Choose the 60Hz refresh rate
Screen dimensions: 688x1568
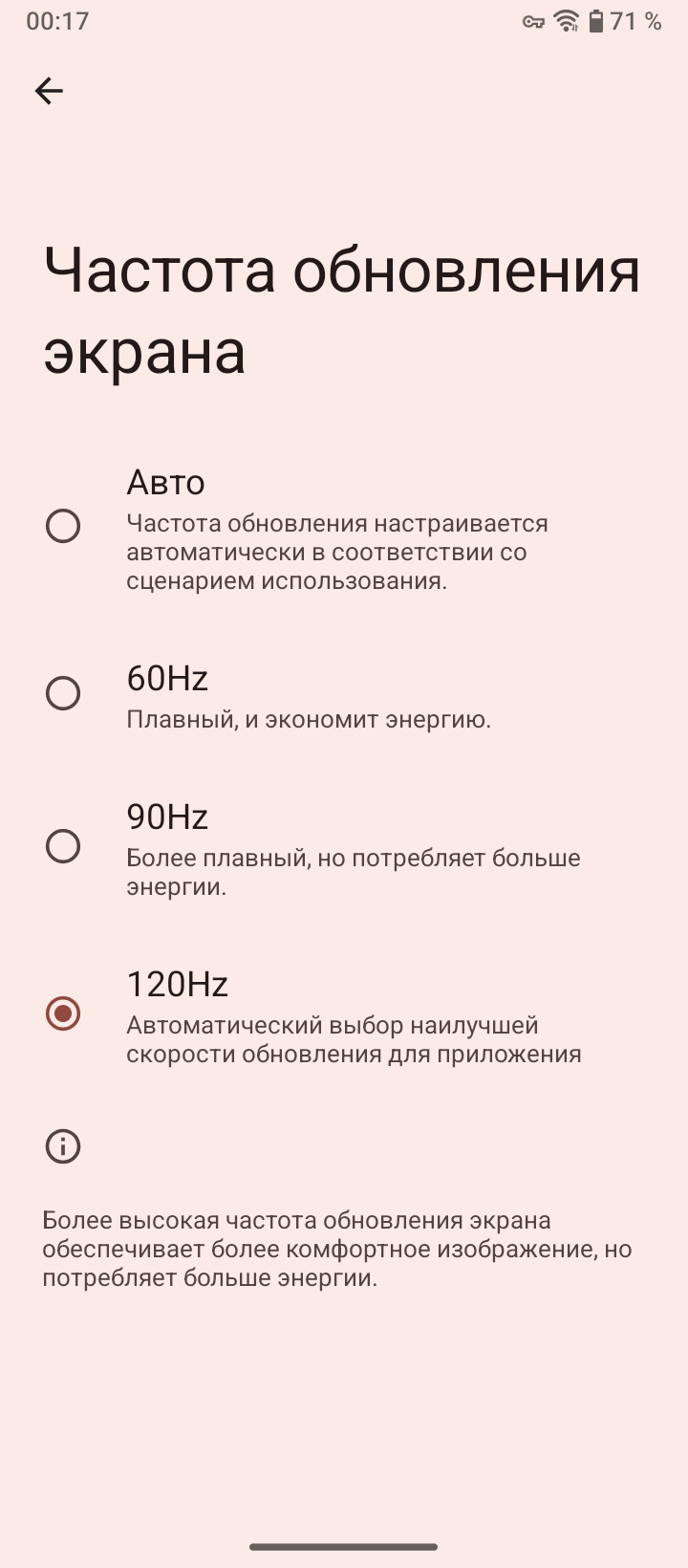click(344, 694)
